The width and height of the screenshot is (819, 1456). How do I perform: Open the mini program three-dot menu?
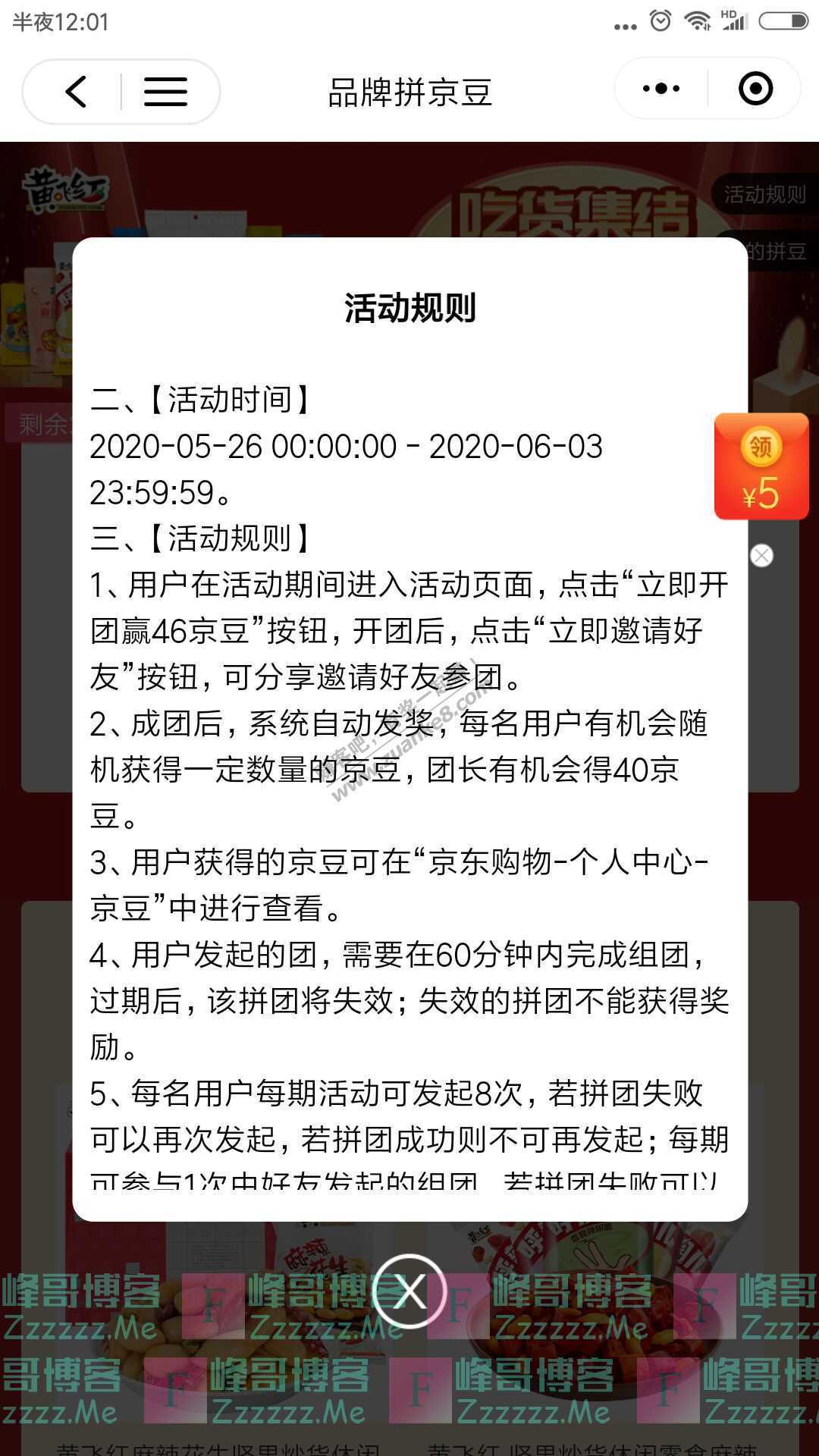point(661,89)
